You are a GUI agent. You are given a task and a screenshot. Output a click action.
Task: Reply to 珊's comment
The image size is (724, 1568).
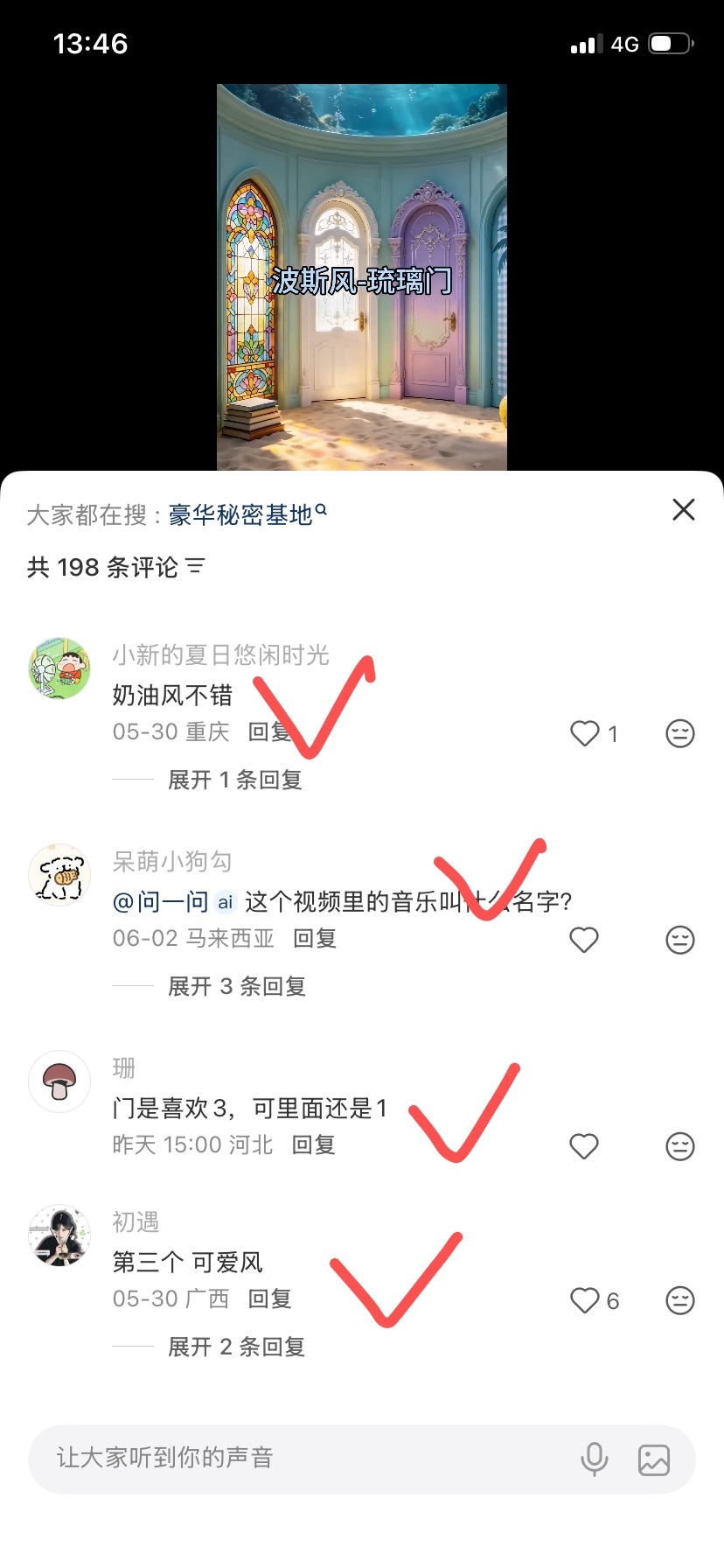[313, 1145]
